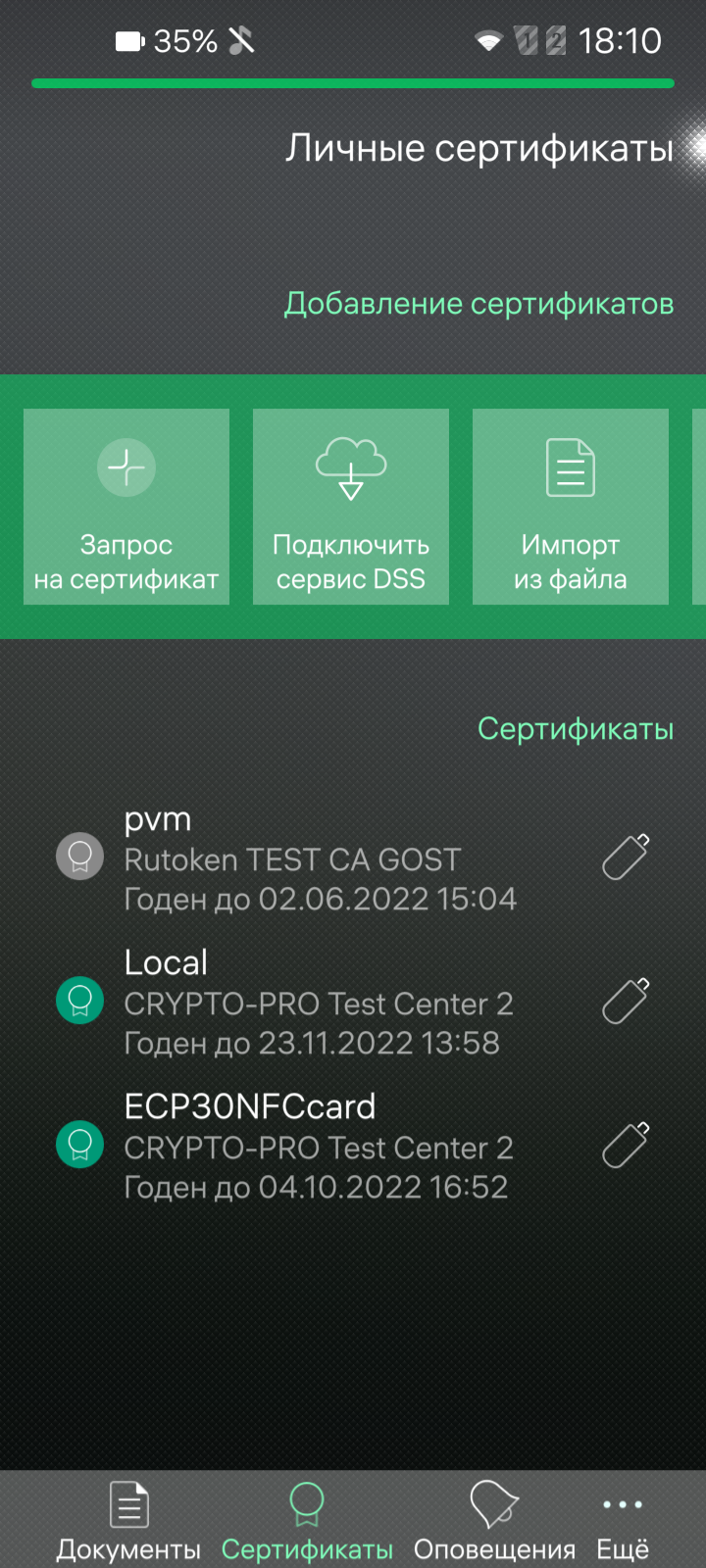
Task: Click the USB token icon beside pvm certificate
Action: pos(625,856)
